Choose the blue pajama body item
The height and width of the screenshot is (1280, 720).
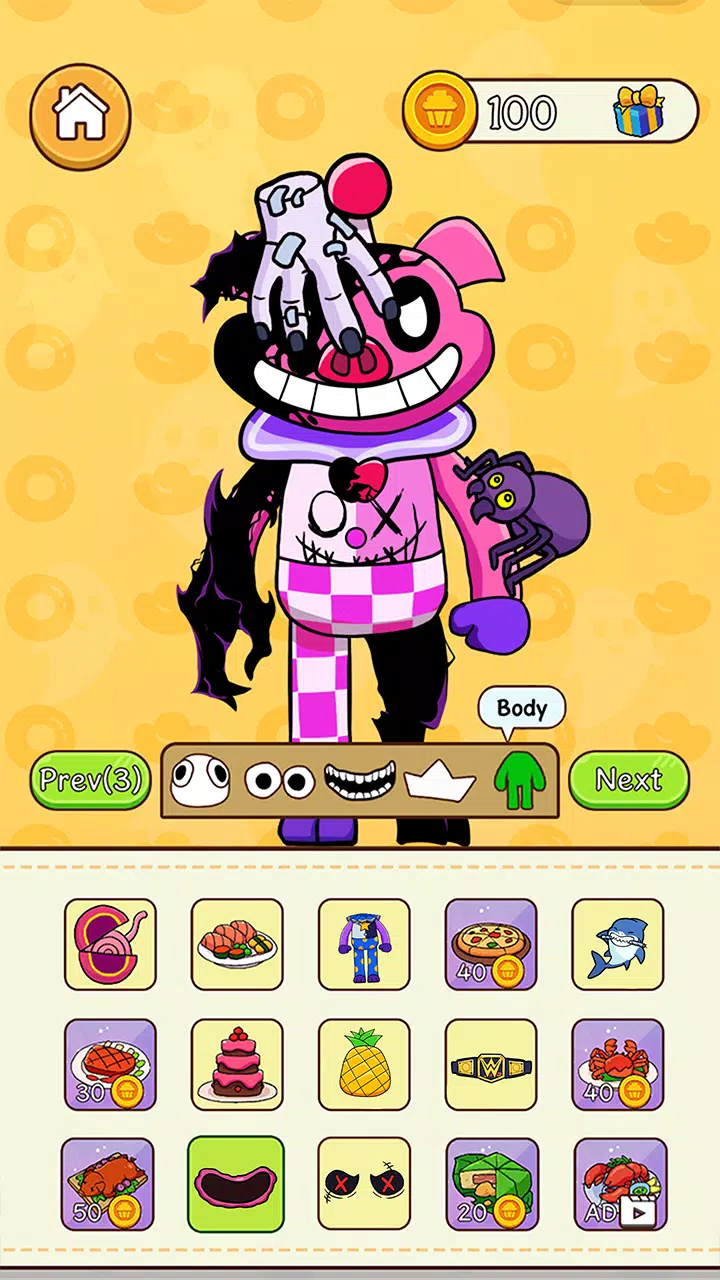[x=364, y=944]
